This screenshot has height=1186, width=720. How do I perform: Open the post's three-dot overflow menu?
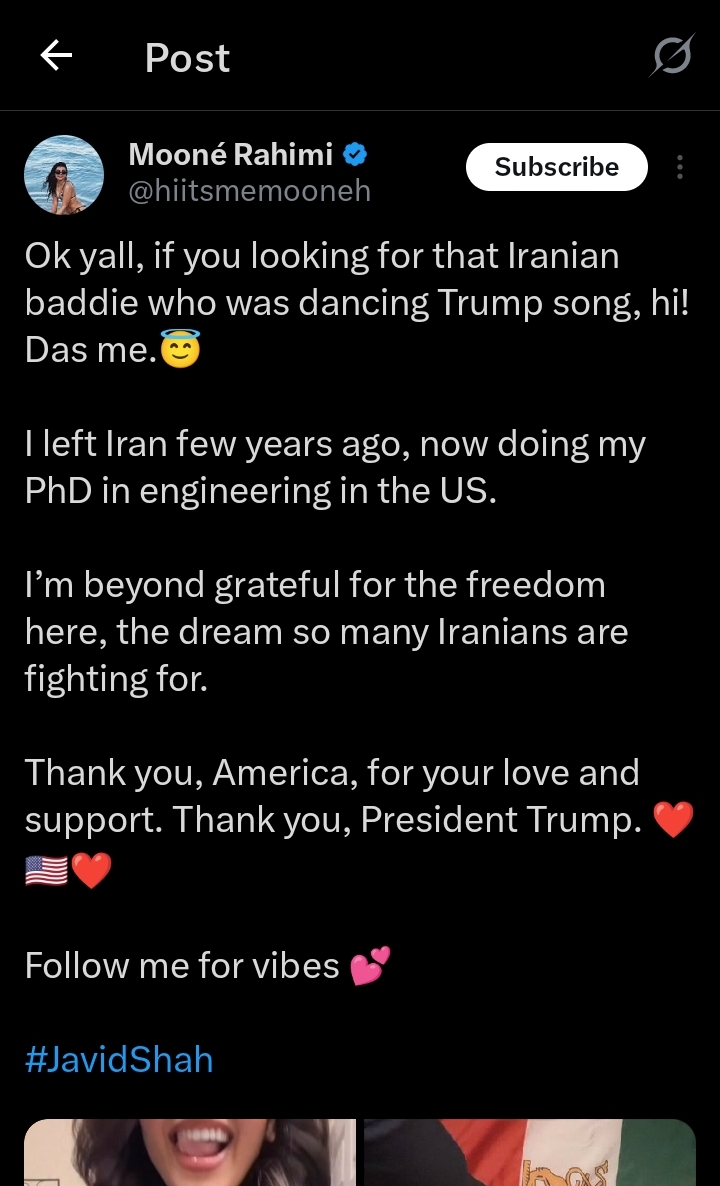680,167
